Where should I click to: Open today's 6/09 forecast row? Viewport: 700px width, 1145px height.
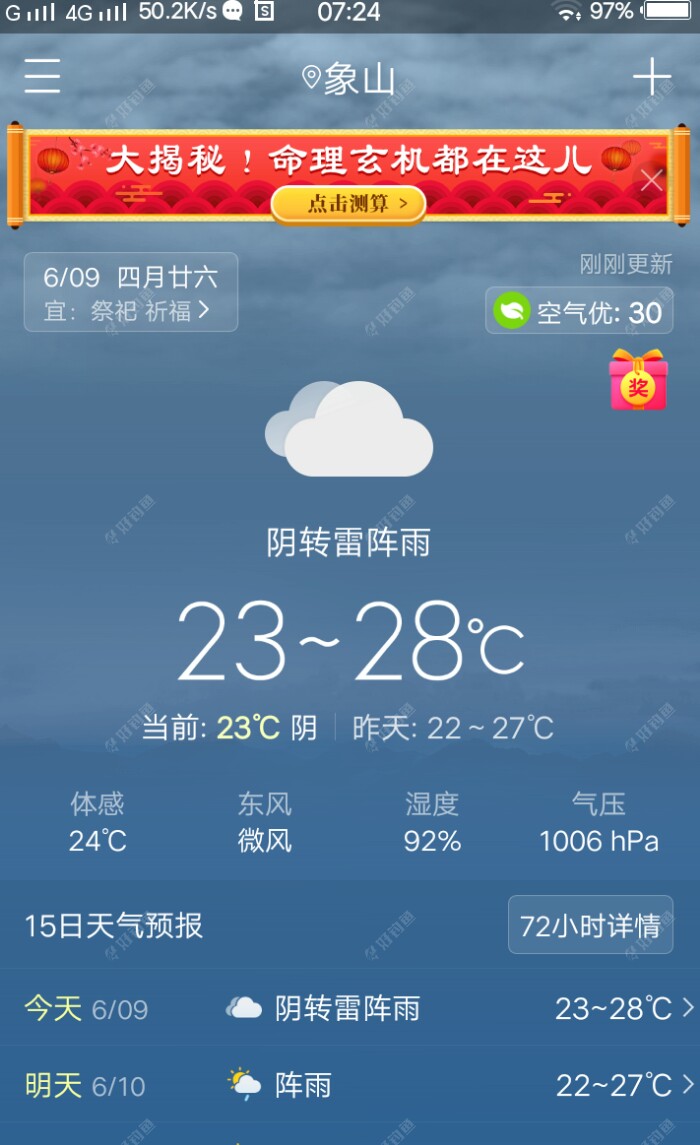pos(350,1008)
